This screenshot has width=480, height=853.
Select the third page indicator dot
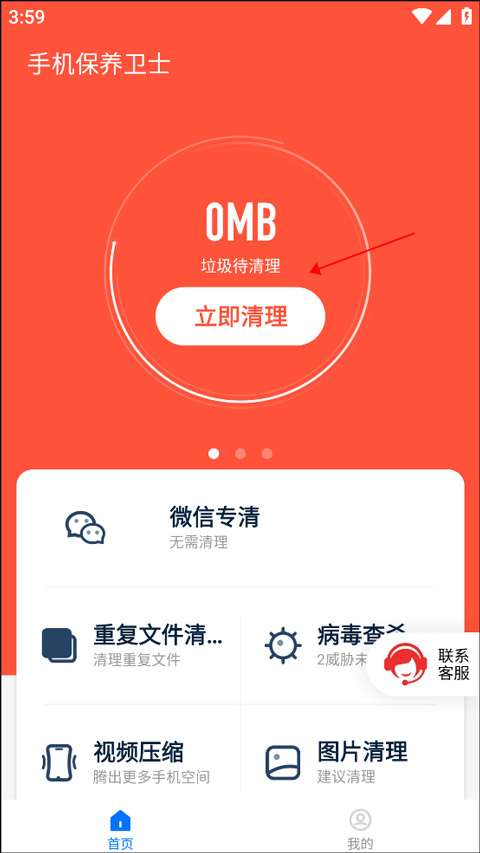tap(267, 454)
